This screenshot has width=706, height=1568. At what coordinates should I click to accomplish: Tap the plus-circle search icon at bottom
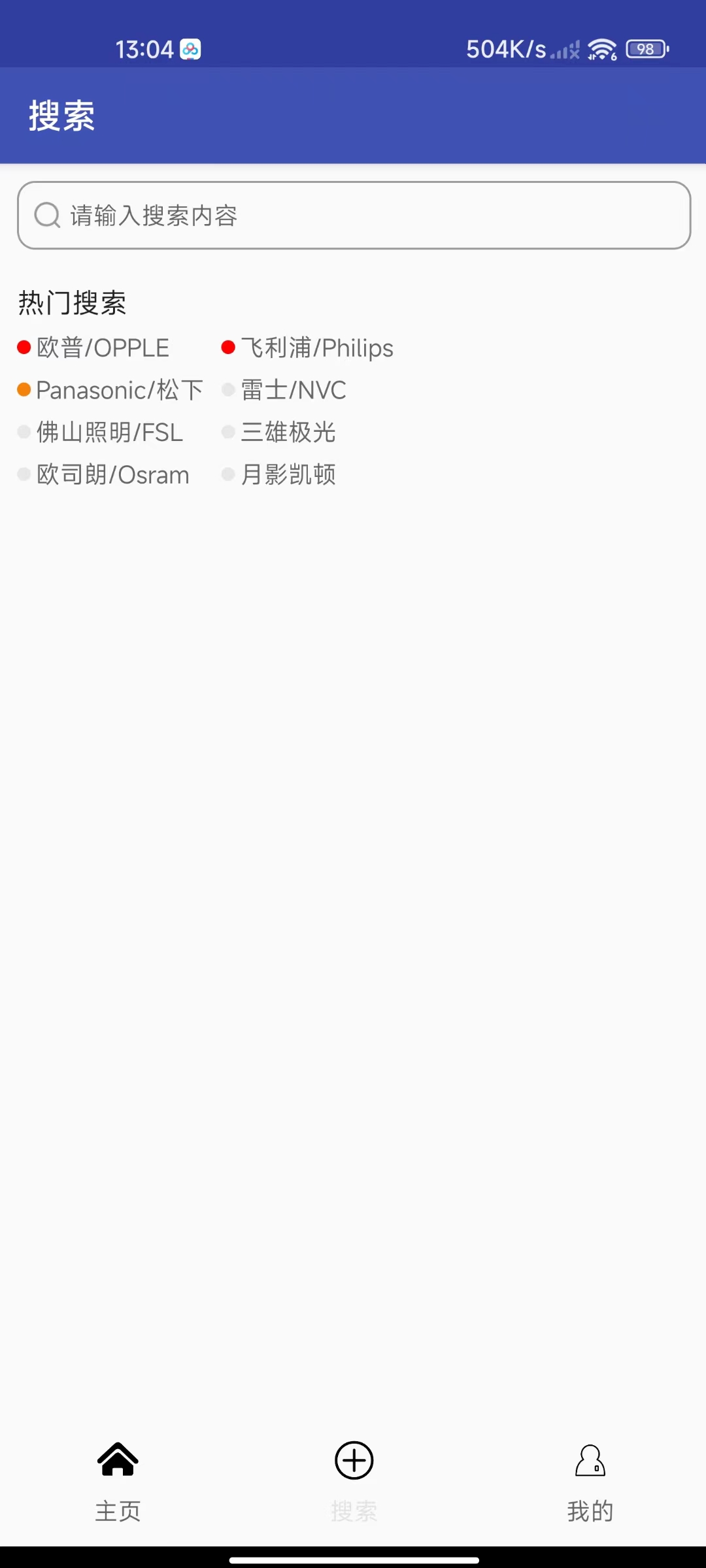[x=353, y=1460]
